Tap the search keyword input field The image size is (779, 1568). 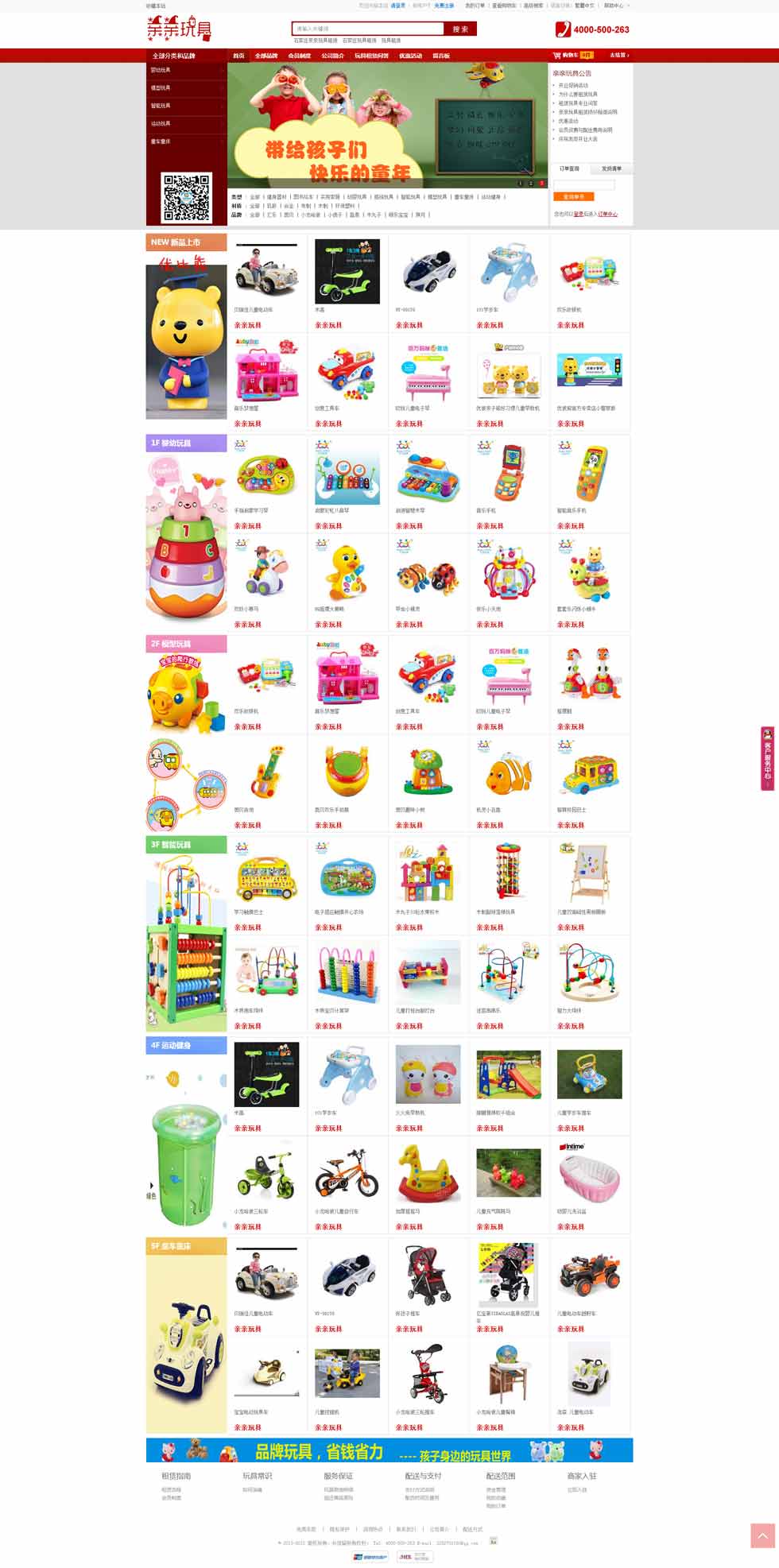366,29
